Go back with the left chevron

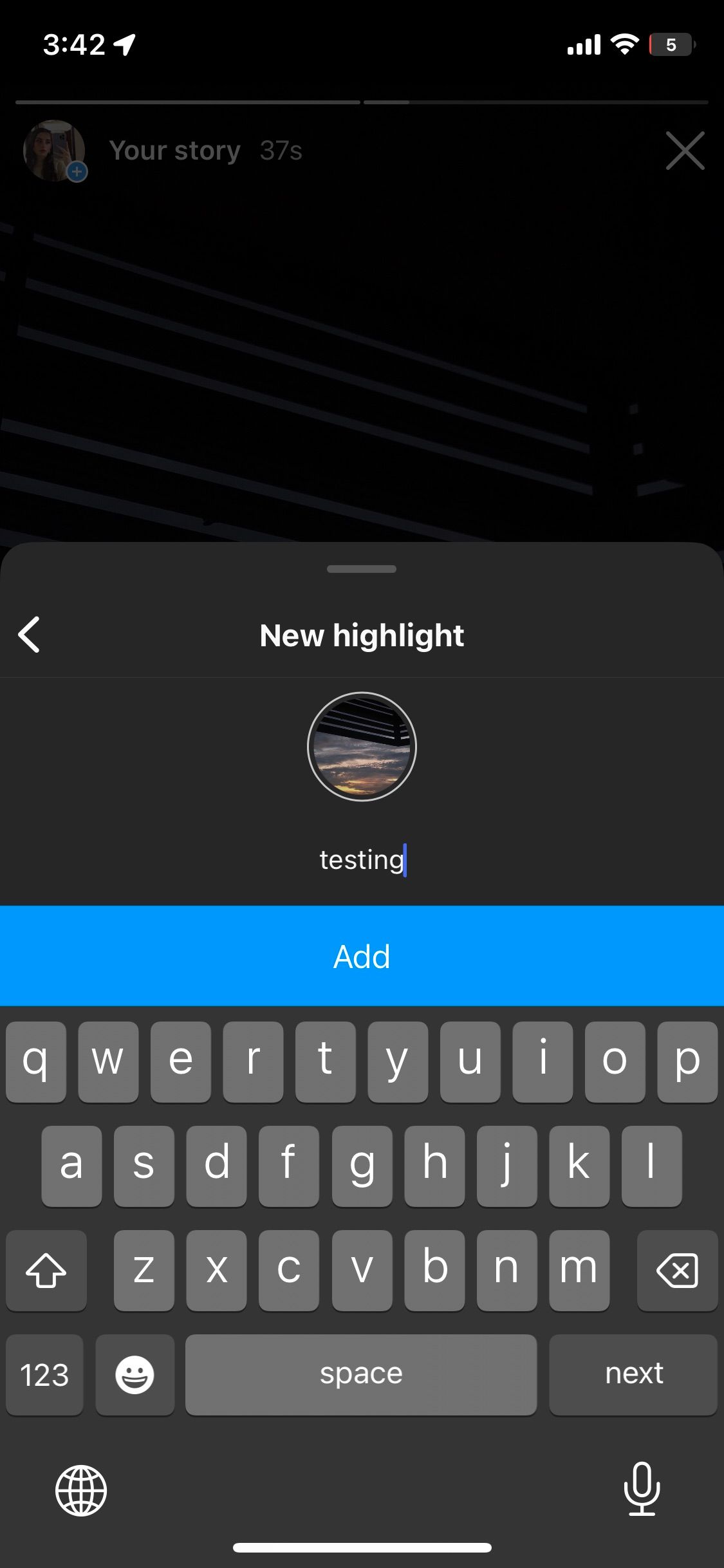pyautogui.click(x=29, y=635)
